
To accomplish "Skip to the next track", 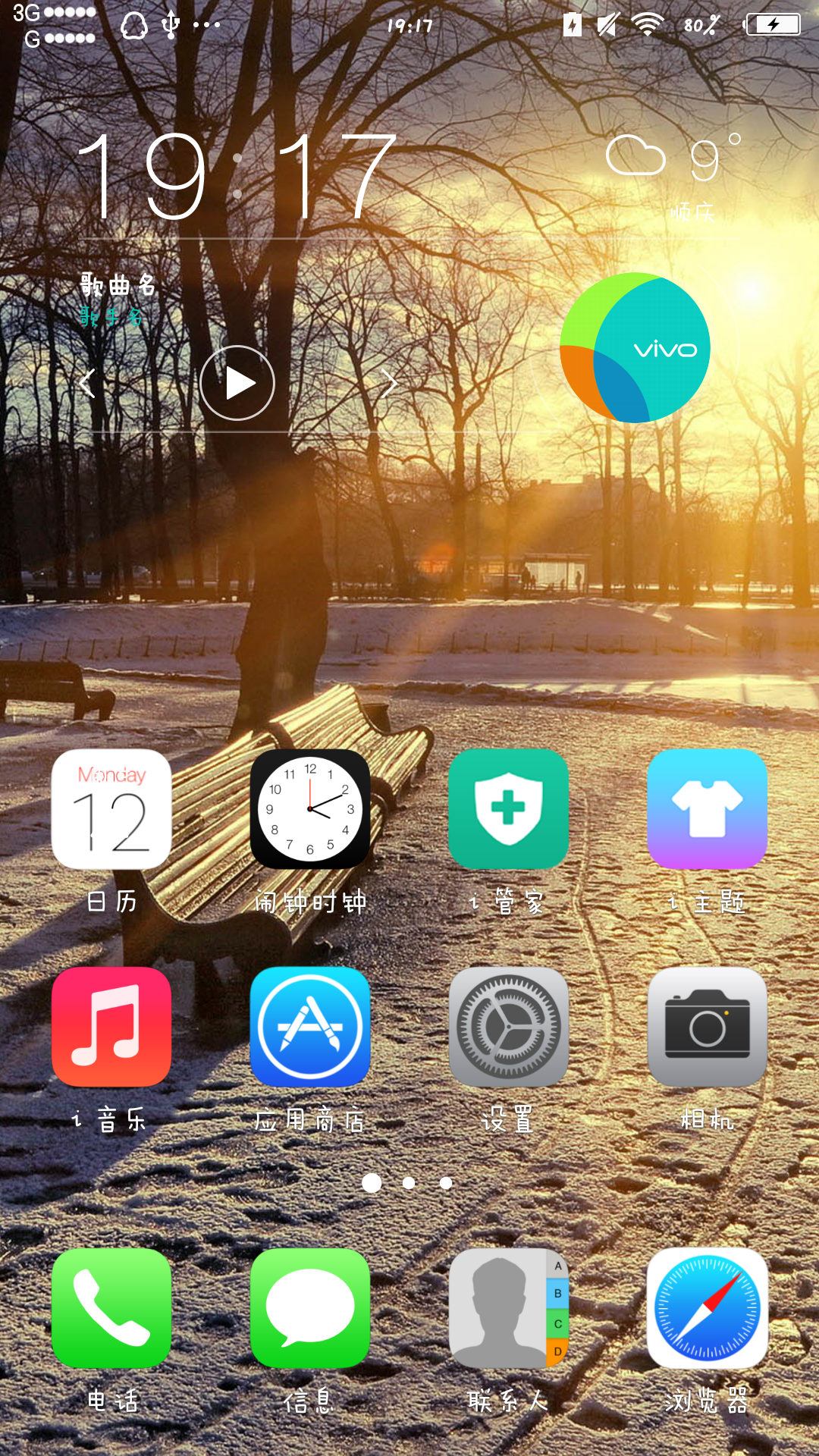I will coord(389,384).
